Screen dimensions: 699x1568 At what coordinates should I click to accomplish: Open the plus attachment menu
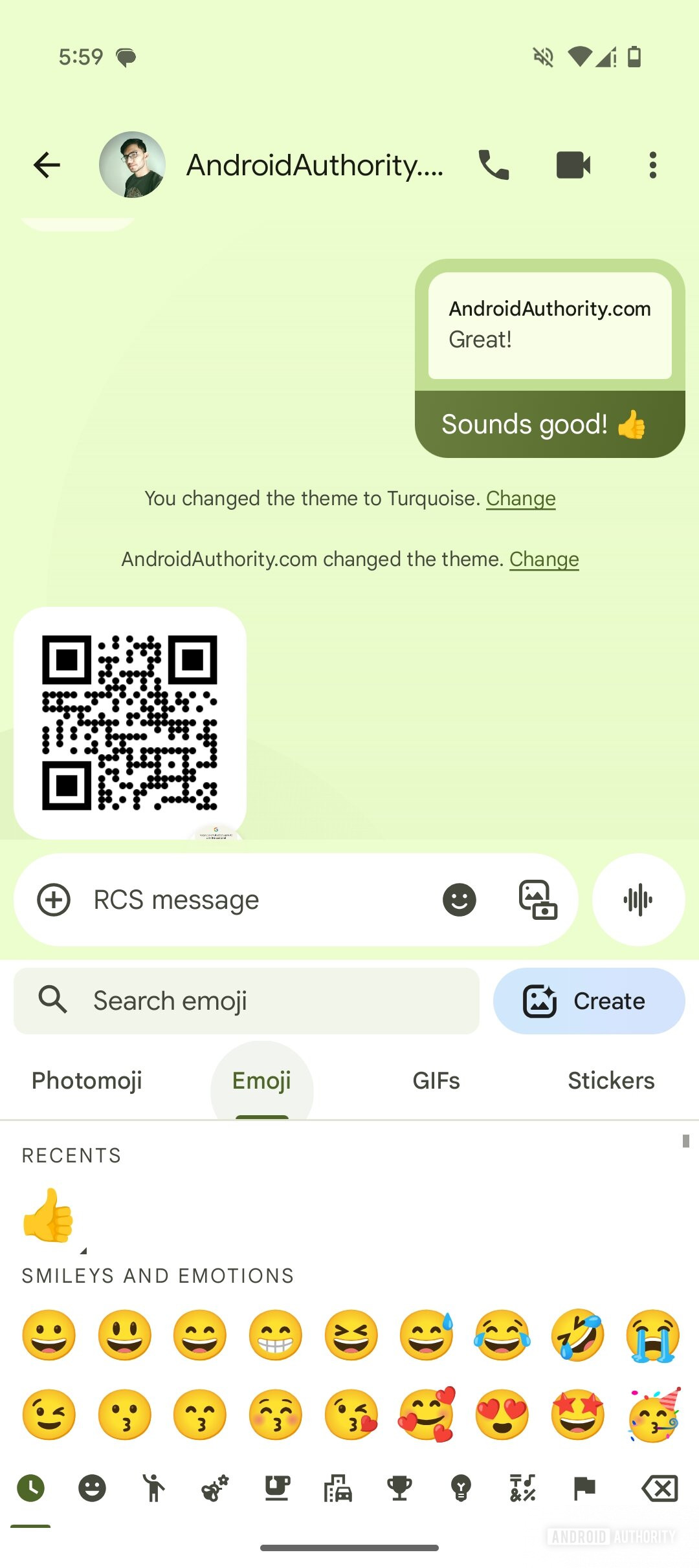point(54,900)
